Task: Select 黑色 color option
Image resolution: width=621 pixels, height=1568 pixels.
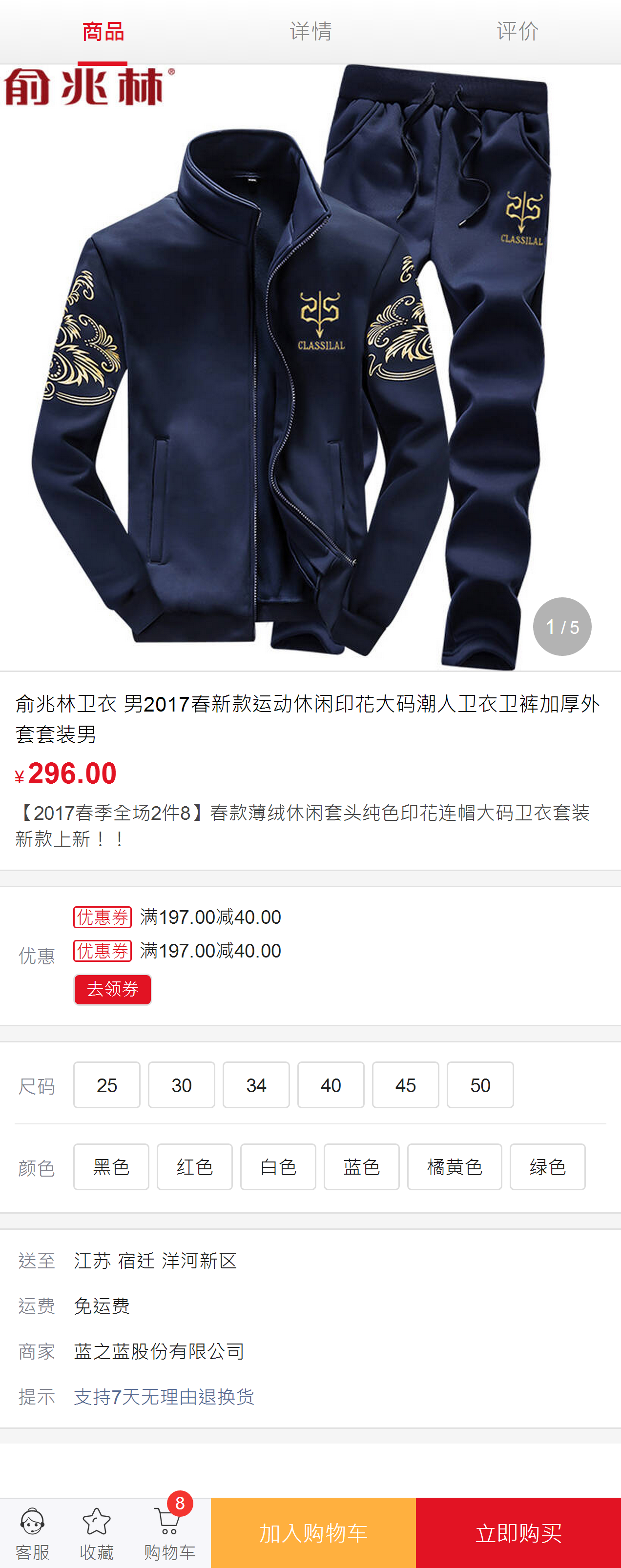Action: coord(111,1166)
